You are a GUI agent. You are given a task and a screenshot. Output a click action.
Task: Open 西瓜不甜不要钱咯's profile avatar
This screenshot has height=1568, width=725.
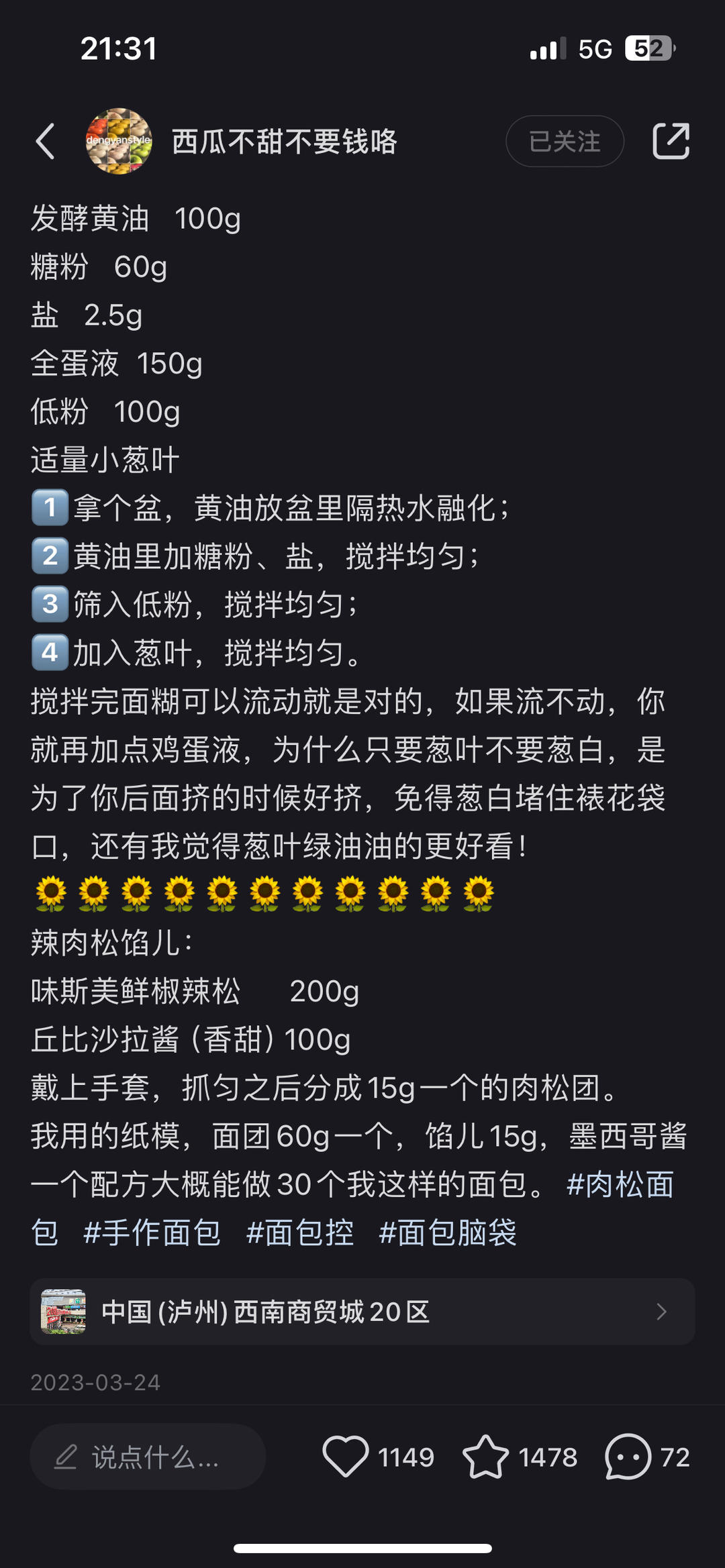coord(119,141)
